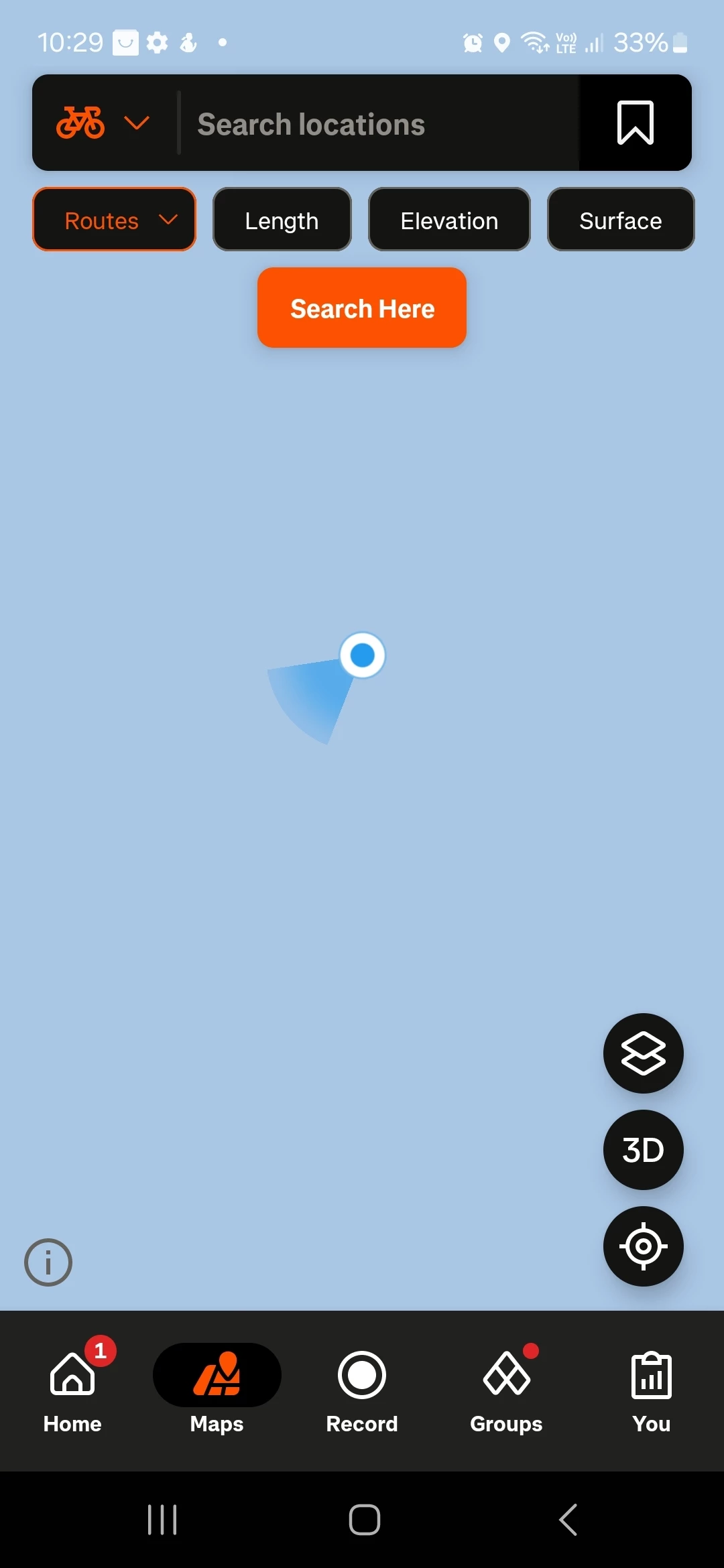Tap the system back button
Viewport: 724px width, 1568px height.
pyautogui.click(x=568, y=1520)
